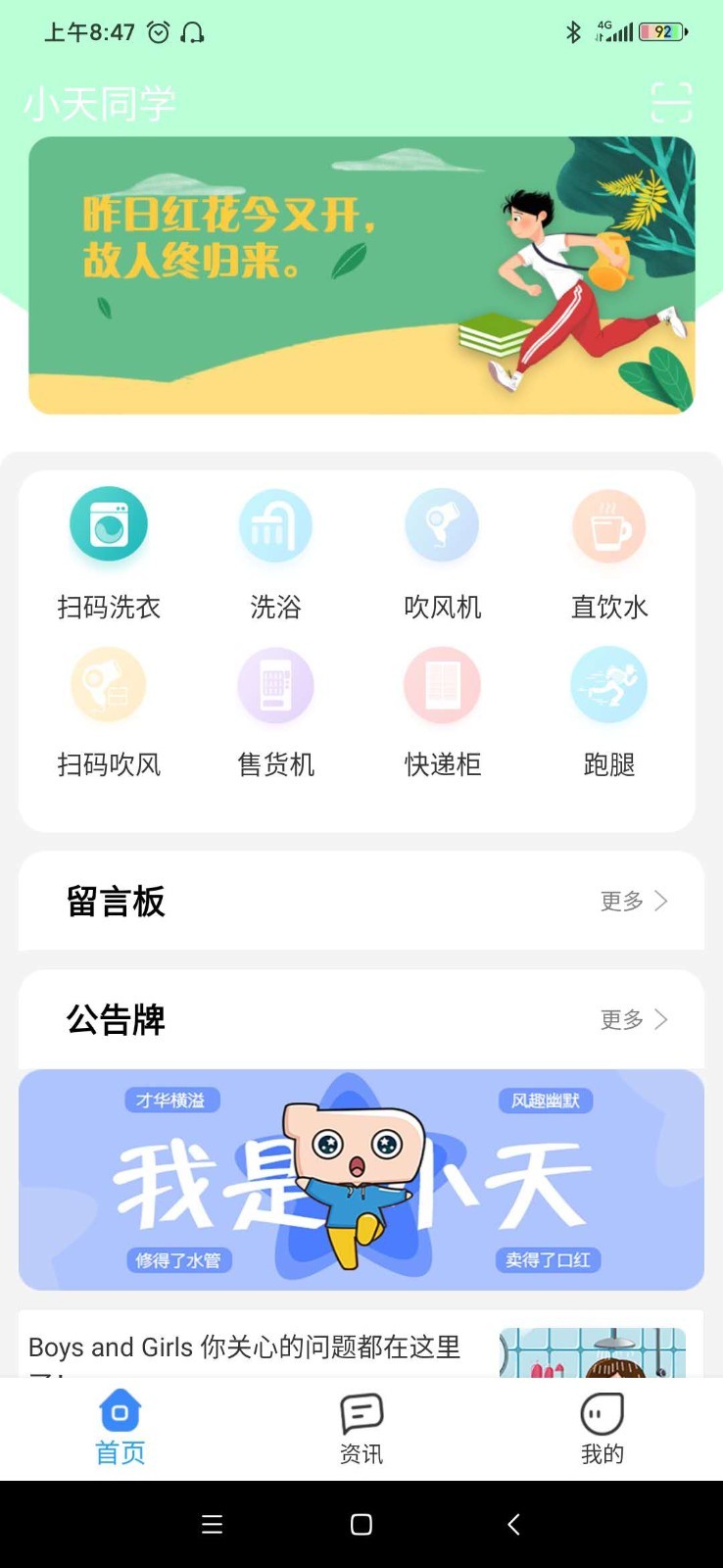This screenshot has height=1568, width=723.
Task: Expand 更多 next to 留言板
Action: tap(621, 902)
